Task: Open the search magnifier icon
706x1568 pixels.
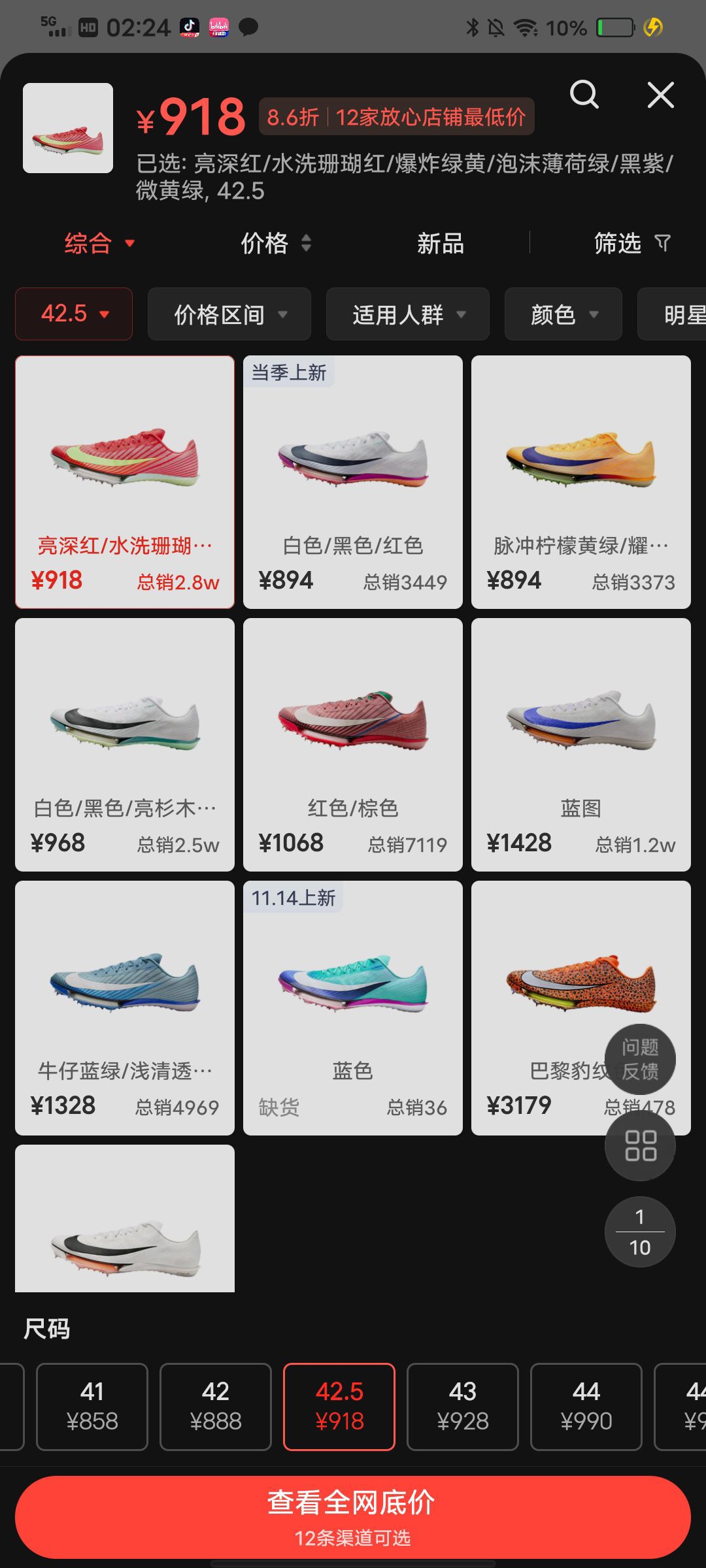Action: [584, 95]
